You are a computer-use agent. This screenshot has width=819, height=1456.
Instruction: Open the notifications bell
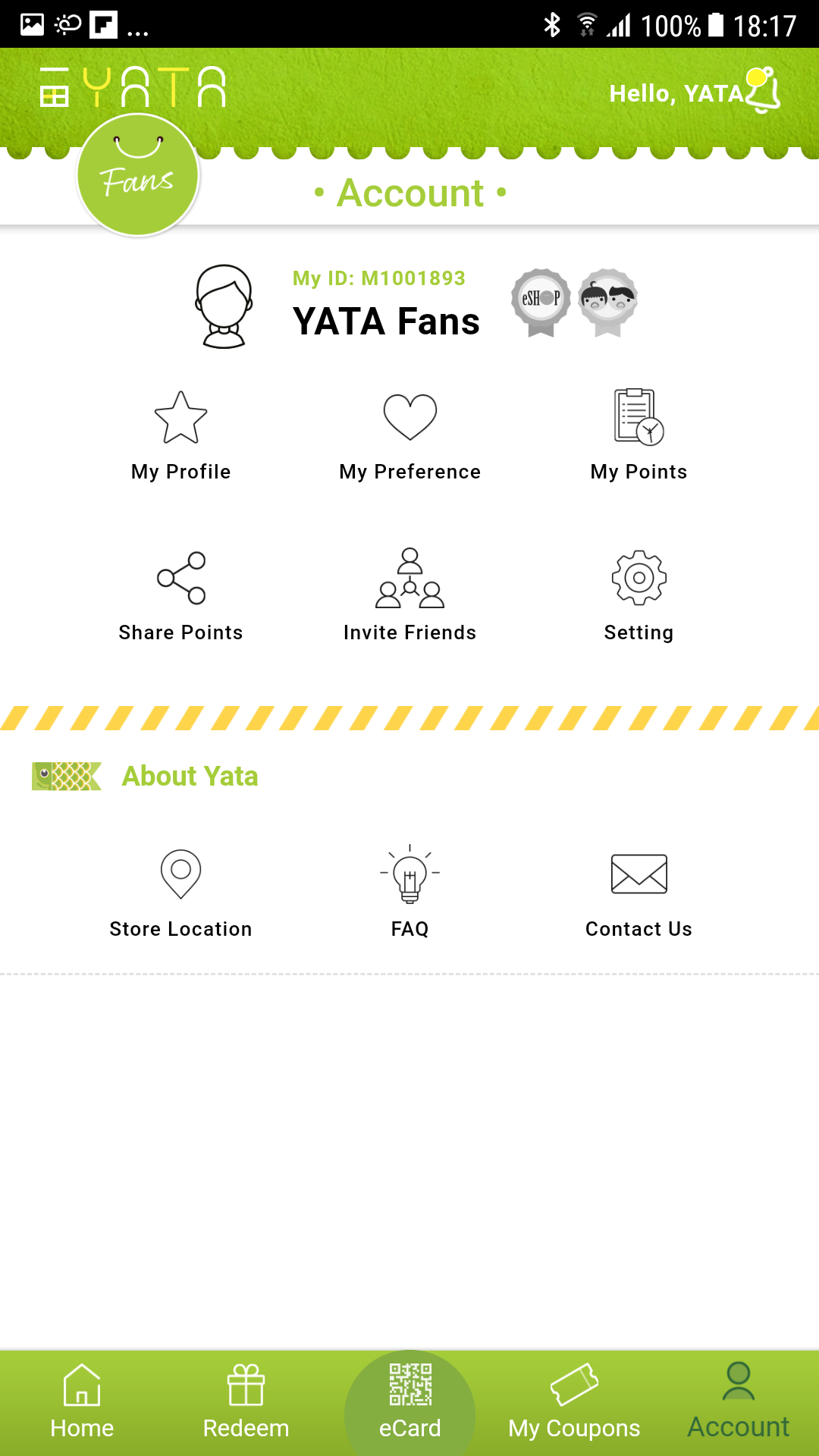[x=763, y=91]
